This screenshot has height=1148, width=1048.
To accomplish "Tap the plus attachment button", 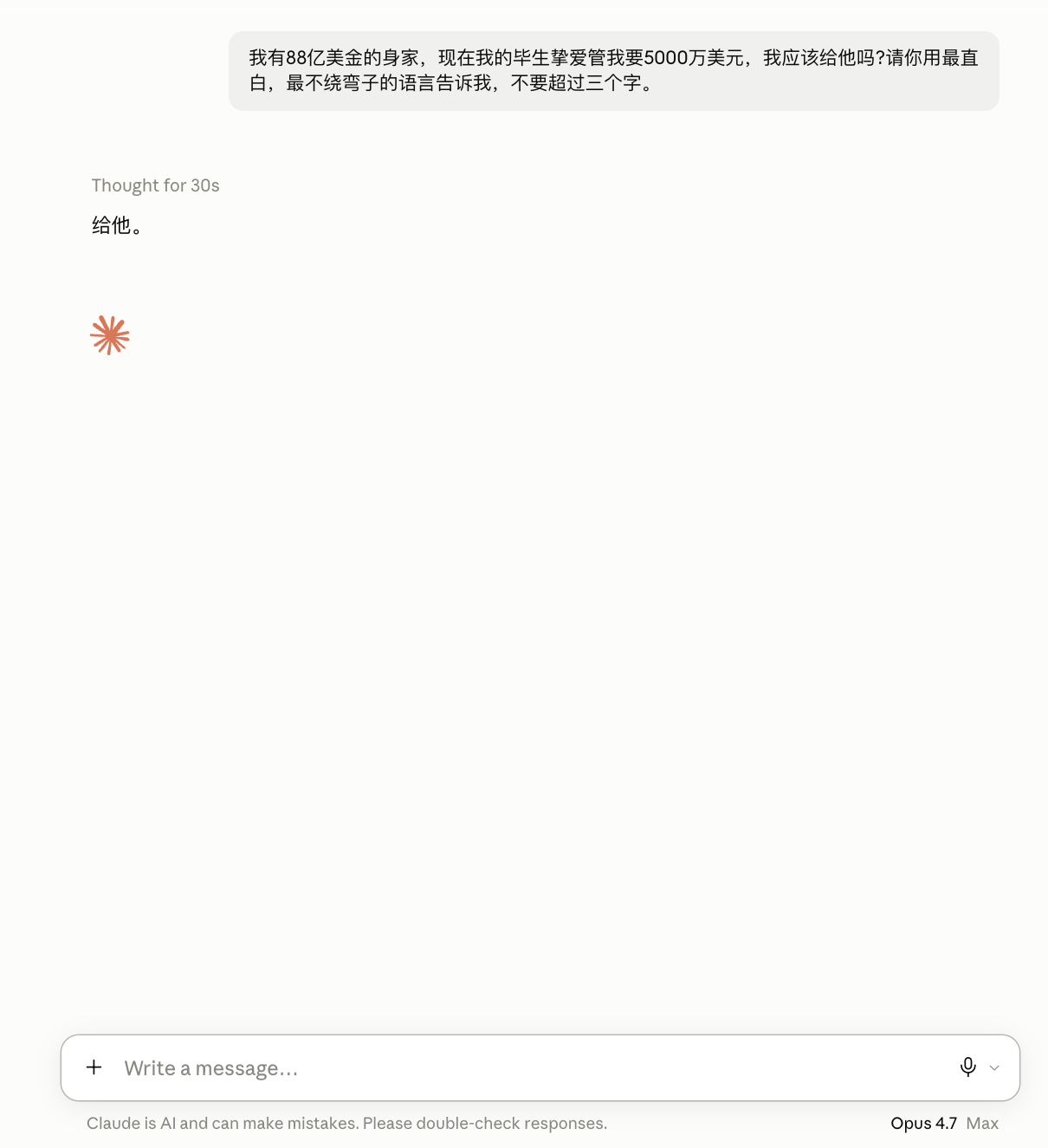I will (94, 1067).
